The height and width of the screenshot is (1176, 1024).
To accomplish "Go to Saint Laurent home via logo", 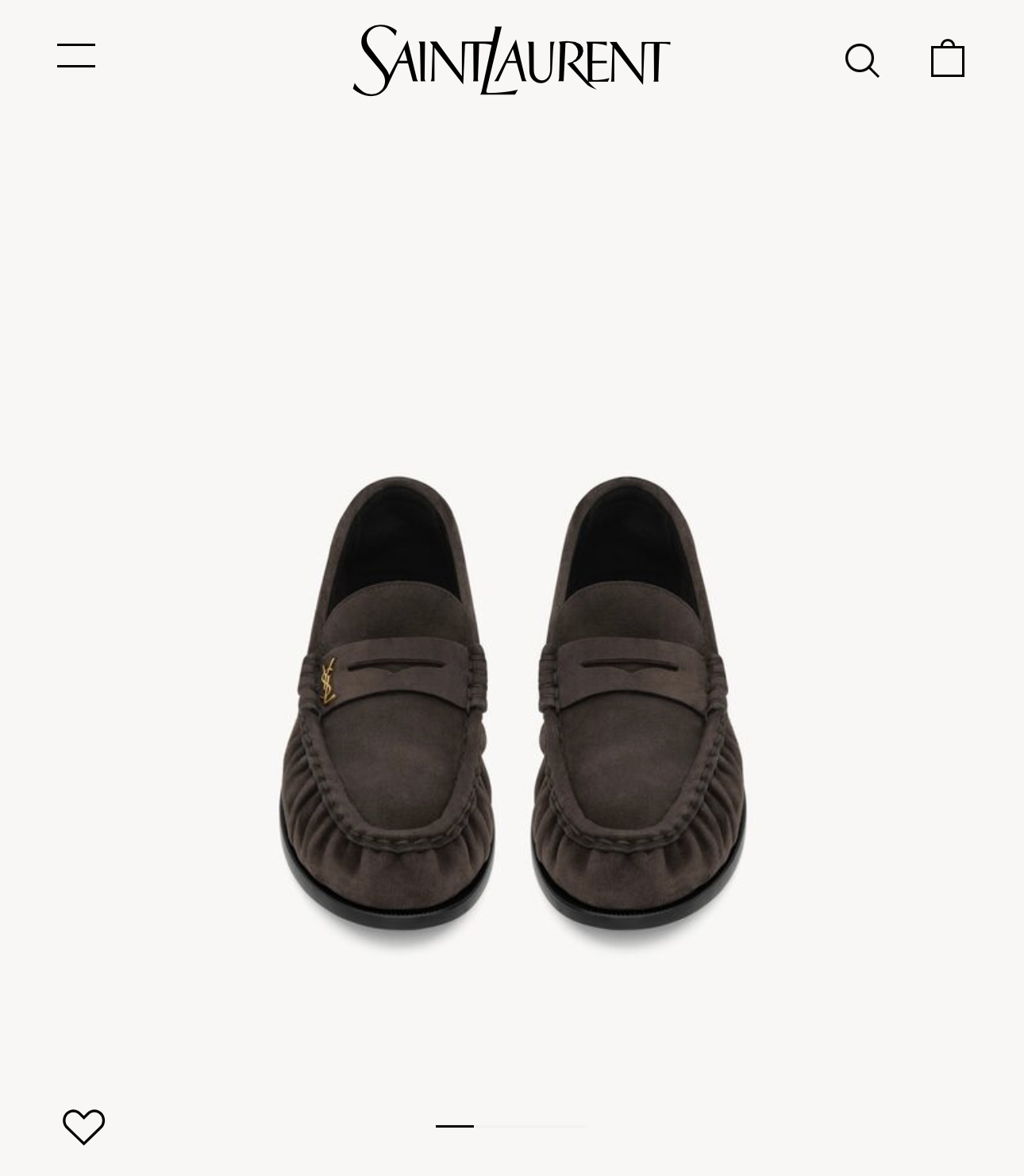I will point(511,60).
